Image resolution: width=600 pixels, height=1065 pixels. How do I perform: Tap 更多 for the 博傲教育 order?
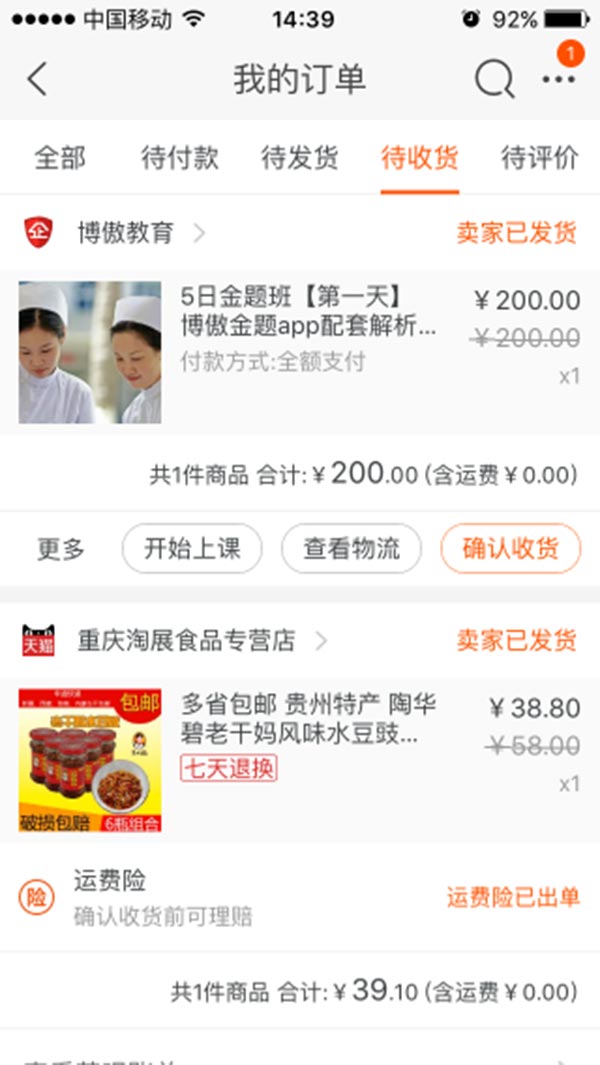(61, 549)
